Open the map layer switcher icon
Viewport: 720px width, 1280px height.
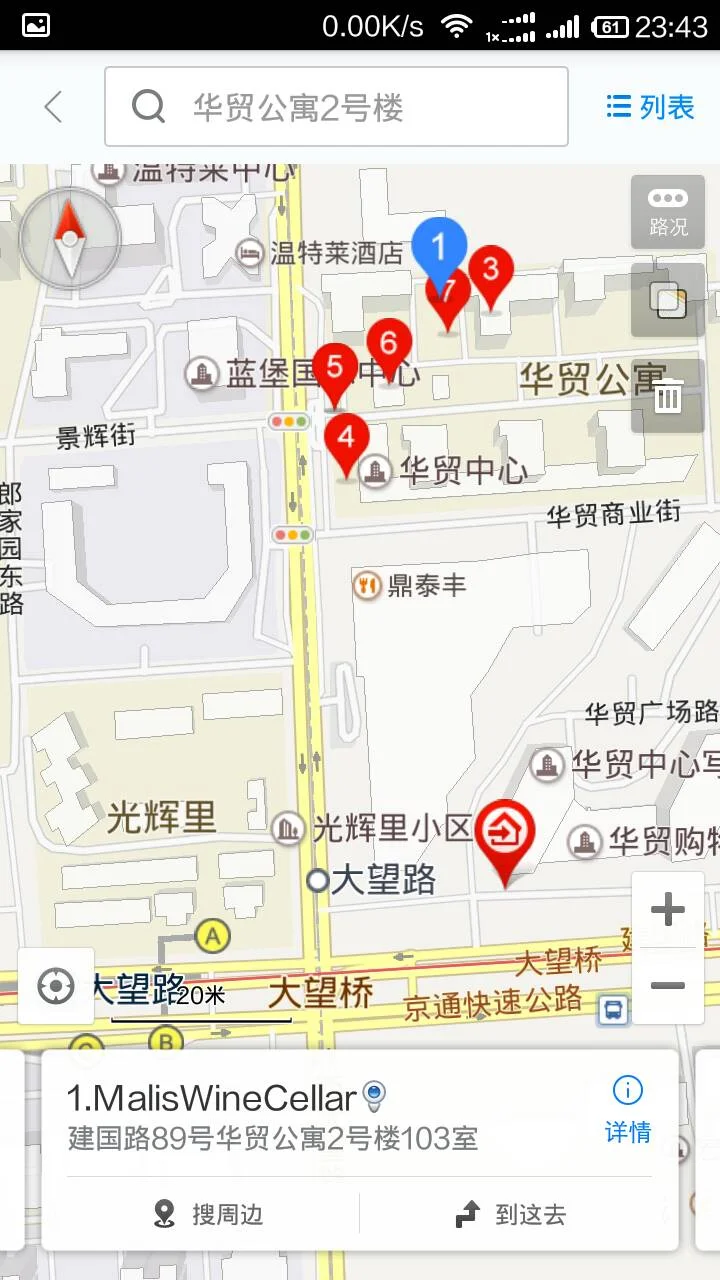(666, 300)
